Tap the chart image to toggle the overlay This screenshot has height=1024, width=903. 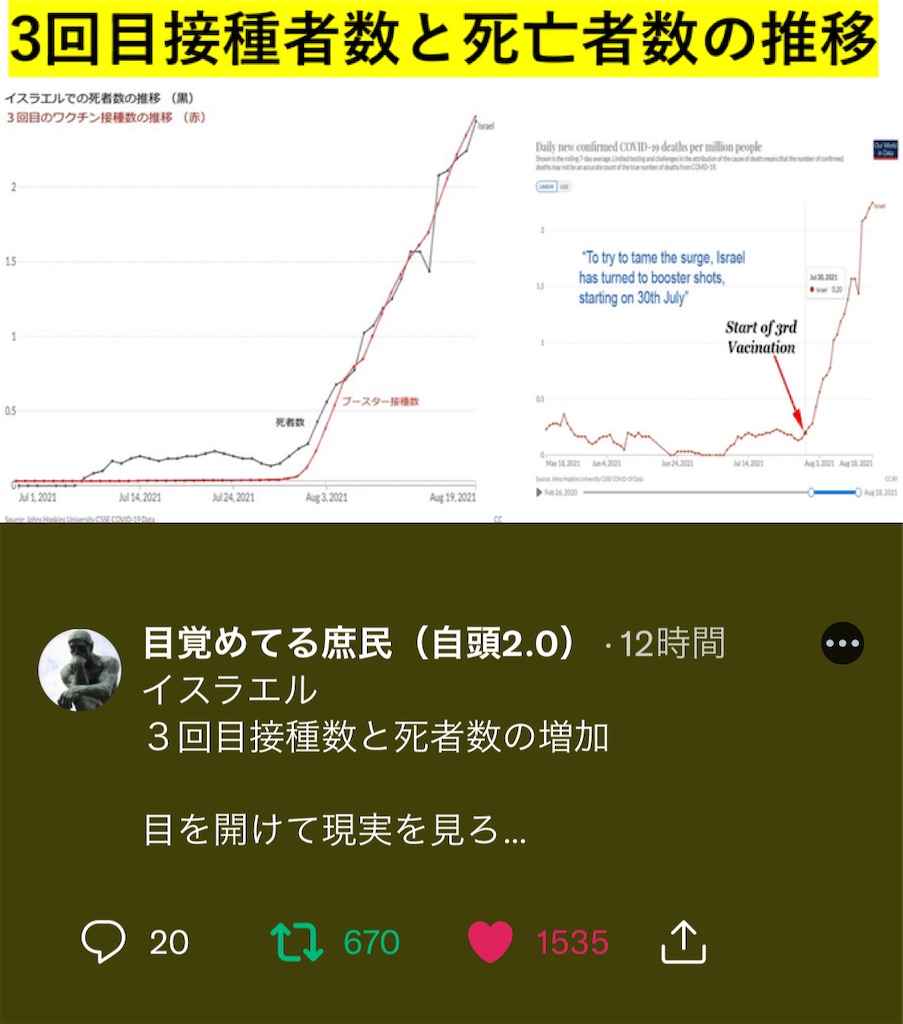[451, 261]
